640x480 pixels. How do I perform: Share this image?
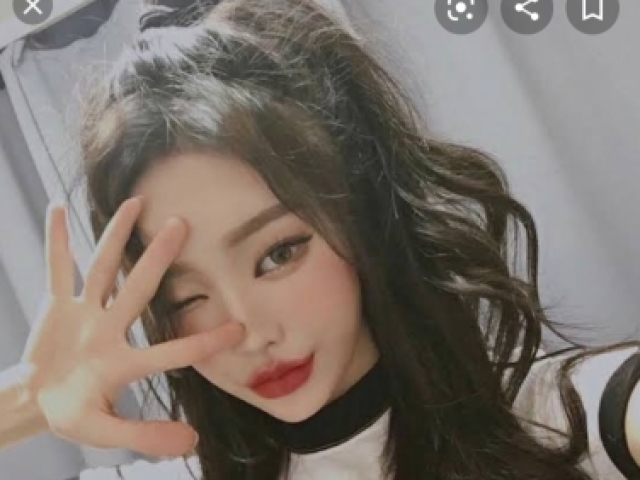point(527,10)
